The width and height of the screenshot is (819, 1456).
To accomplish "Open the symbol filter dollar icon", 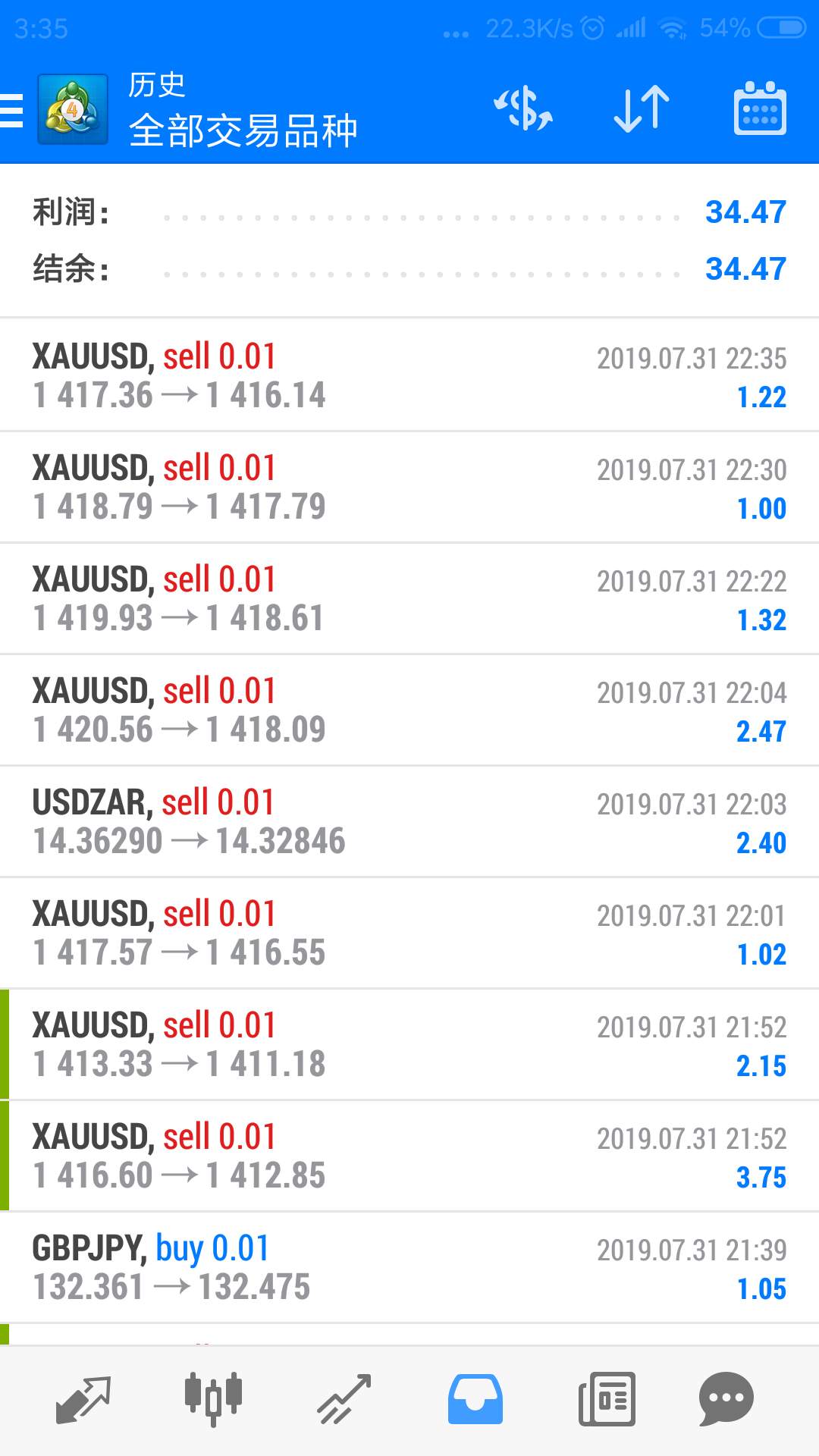I will point(523,109).
